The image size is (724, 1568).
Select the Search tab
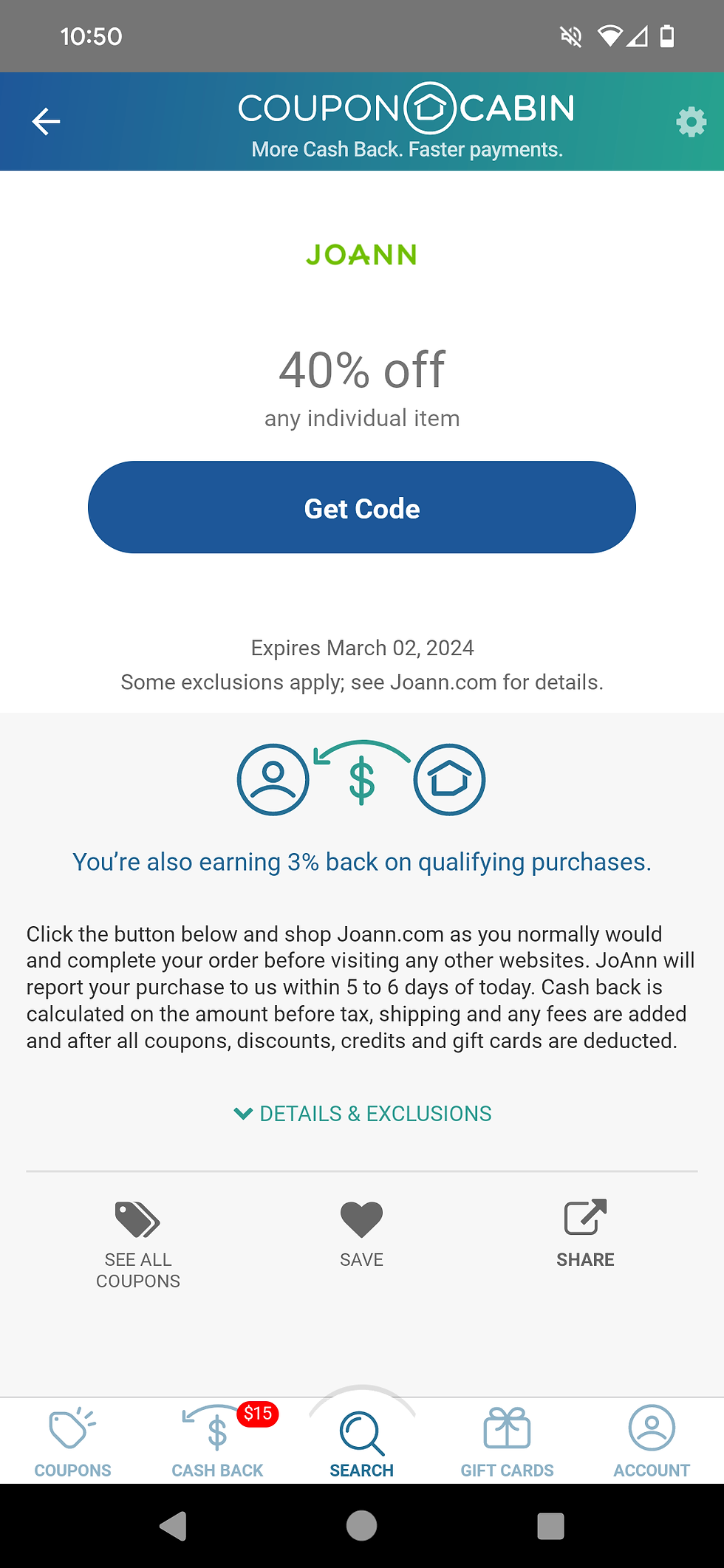pos(361,1441)
